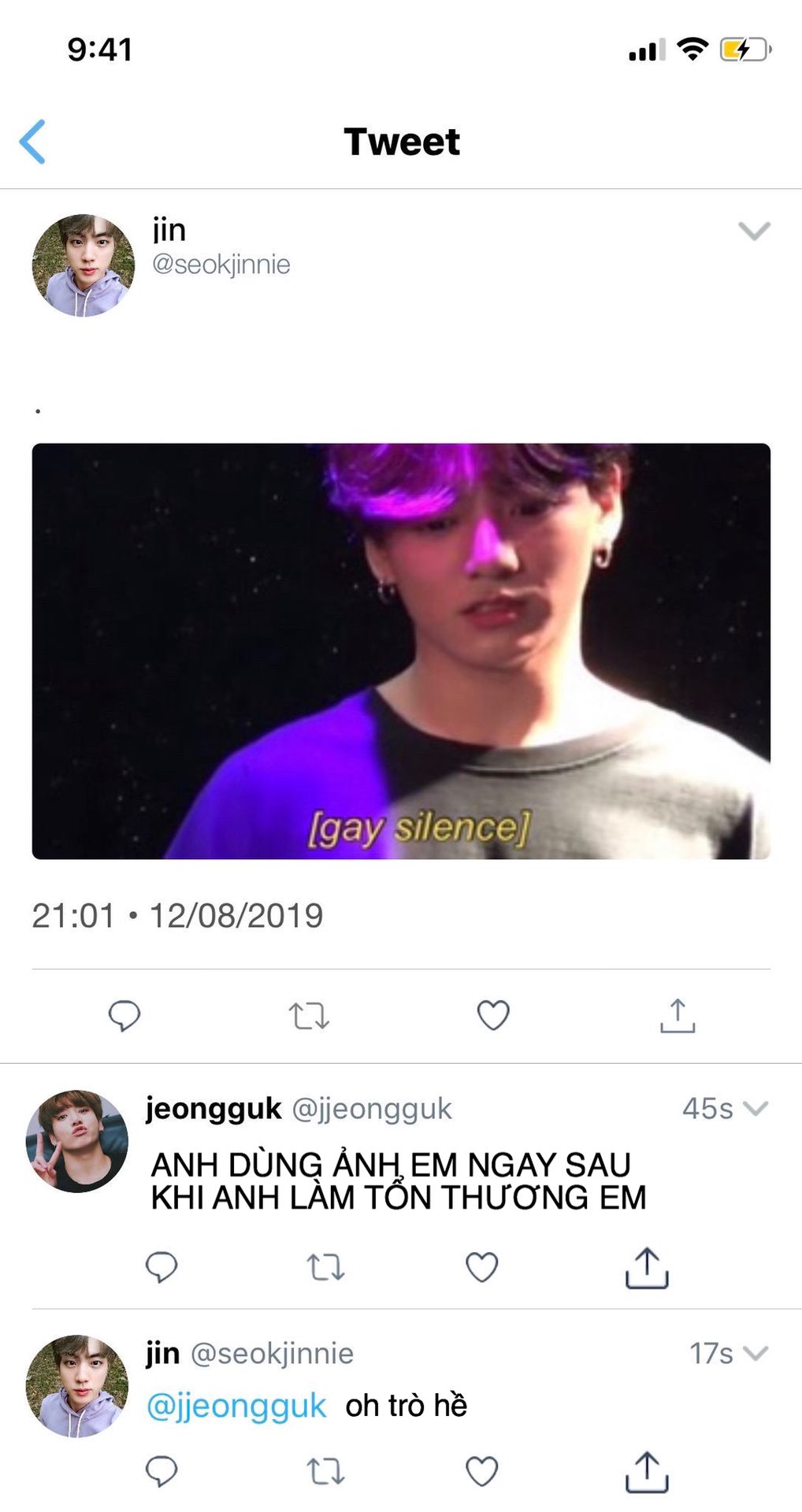
Task: Like jin's main tweet
Action: 493,1015
